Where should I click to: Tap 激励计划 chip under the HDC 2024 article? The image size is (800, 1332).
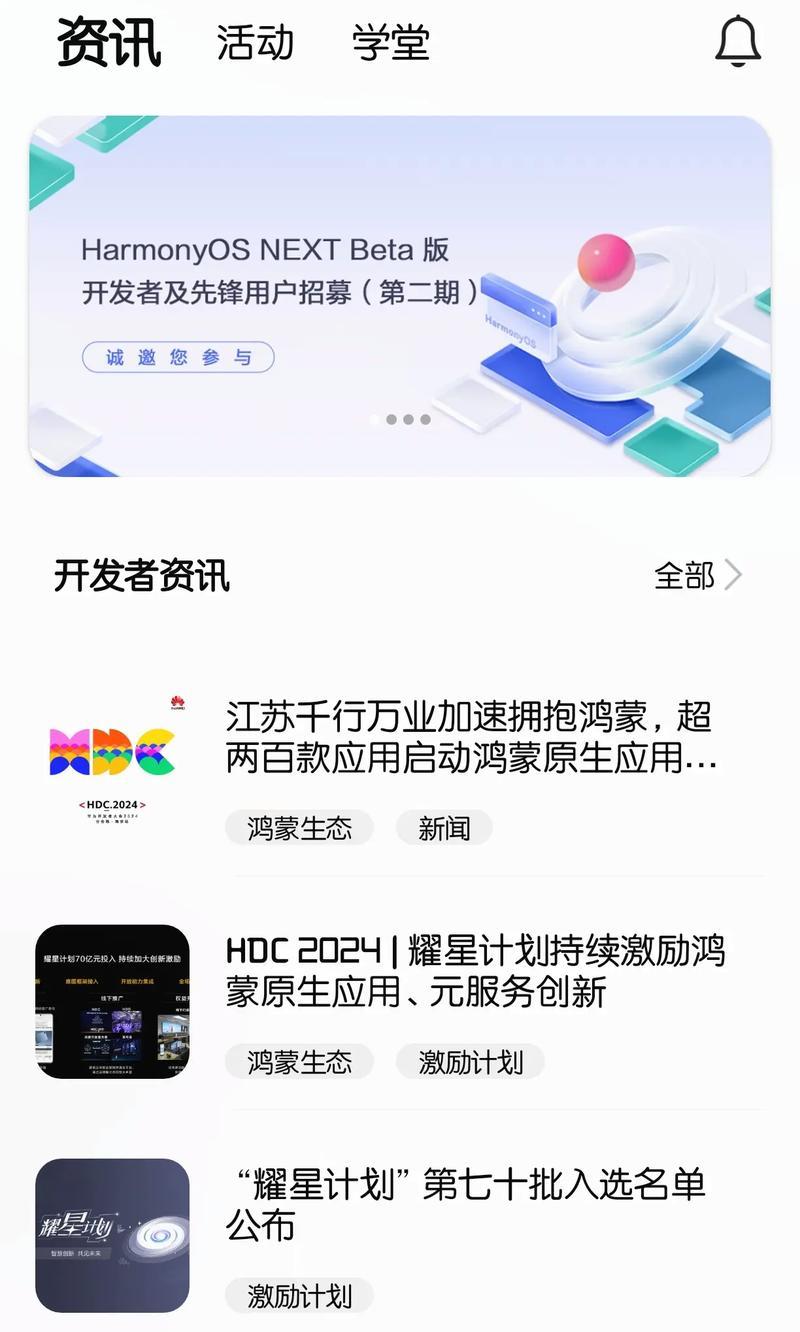click(x=470, y=1061)
